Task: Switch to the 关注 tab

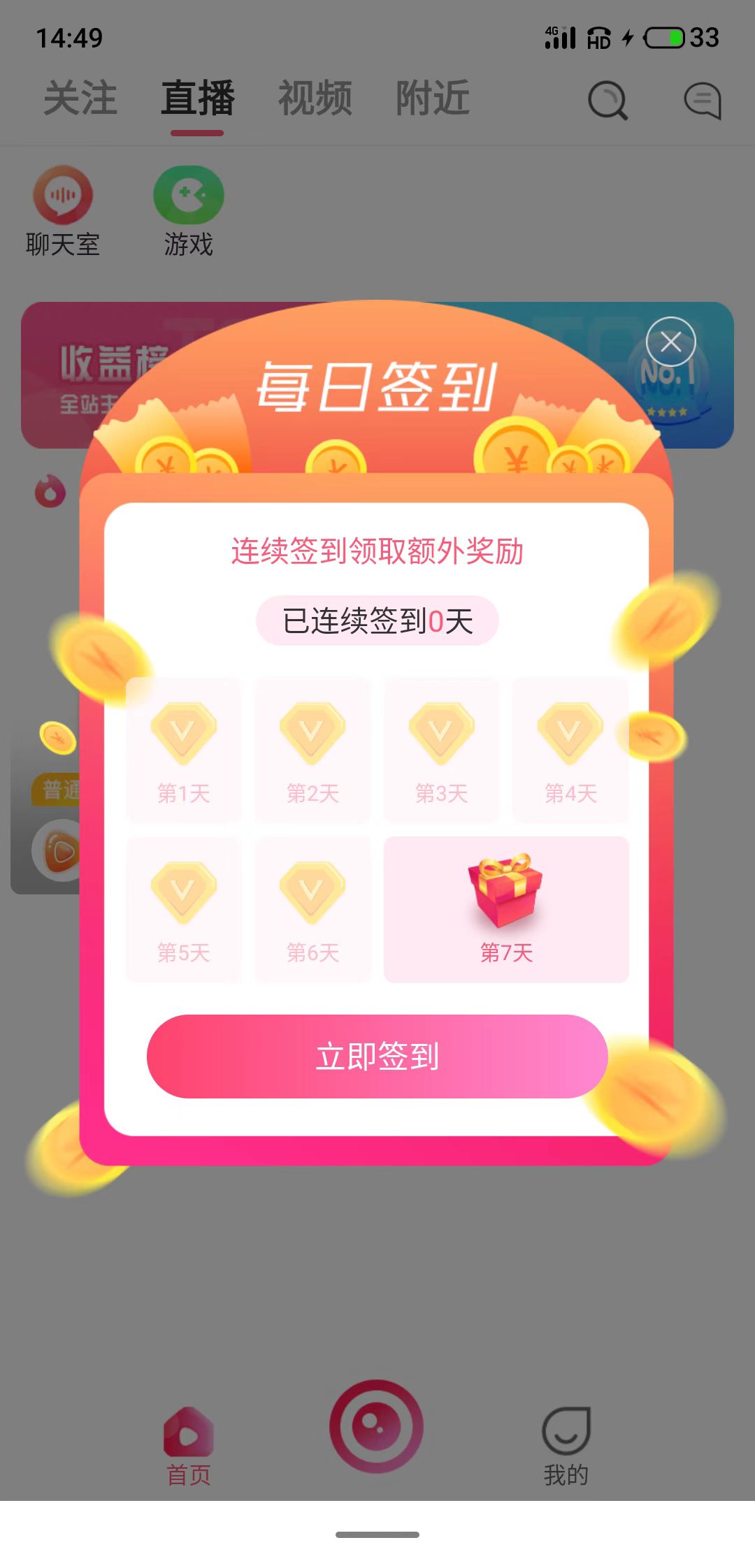Action: (x=80, y=98)
